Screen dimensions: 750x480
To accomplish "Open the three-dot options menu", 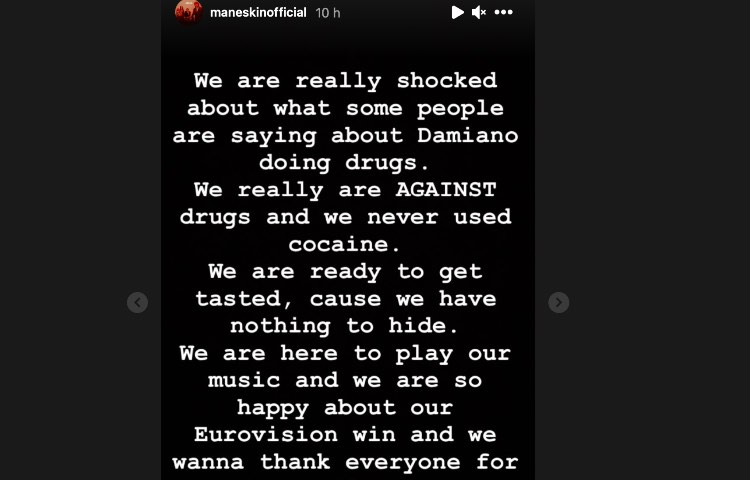I will click(x=504, y=12).
